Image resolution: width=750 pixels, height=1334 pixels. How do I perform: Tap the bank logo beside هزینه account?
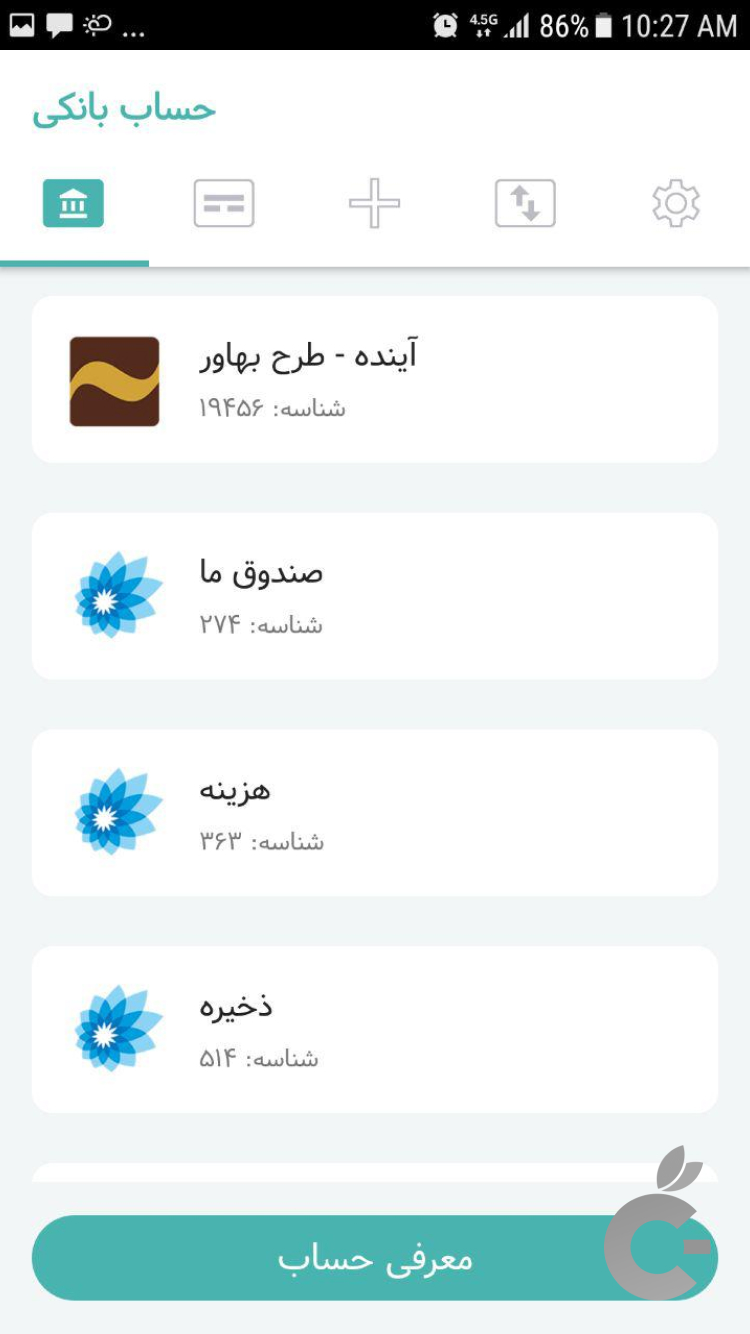point(115,812)
